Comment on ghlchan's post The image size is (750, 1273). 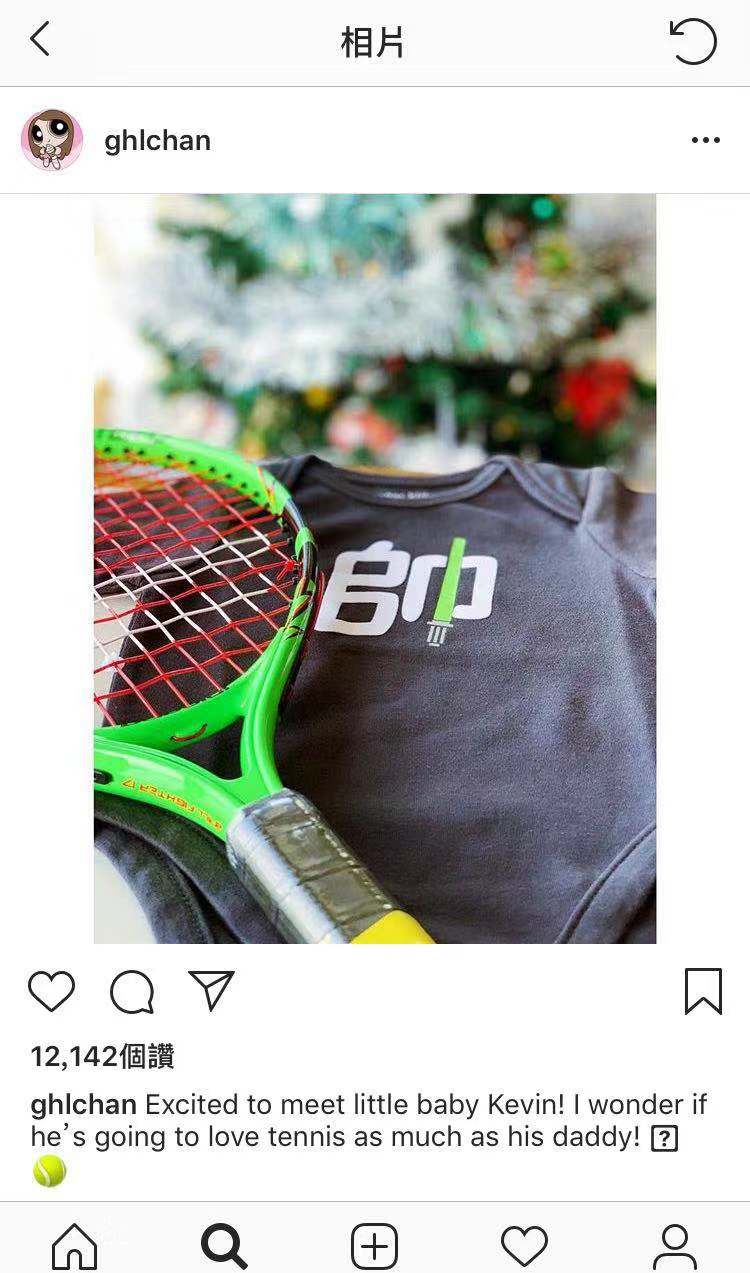coord(132,991)
